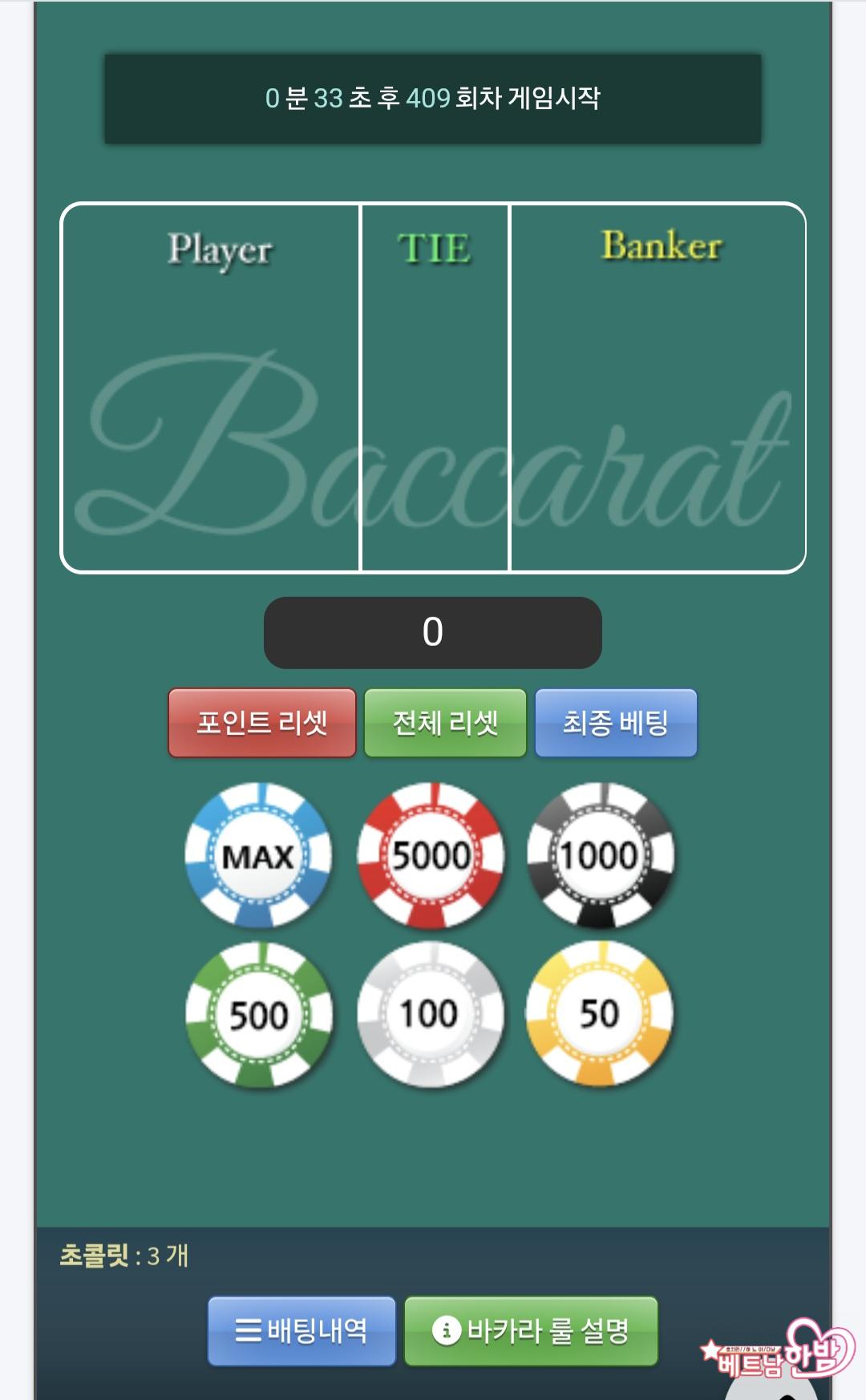
Task: Choose the 500 chip
Action: (x=258, y=1015)
